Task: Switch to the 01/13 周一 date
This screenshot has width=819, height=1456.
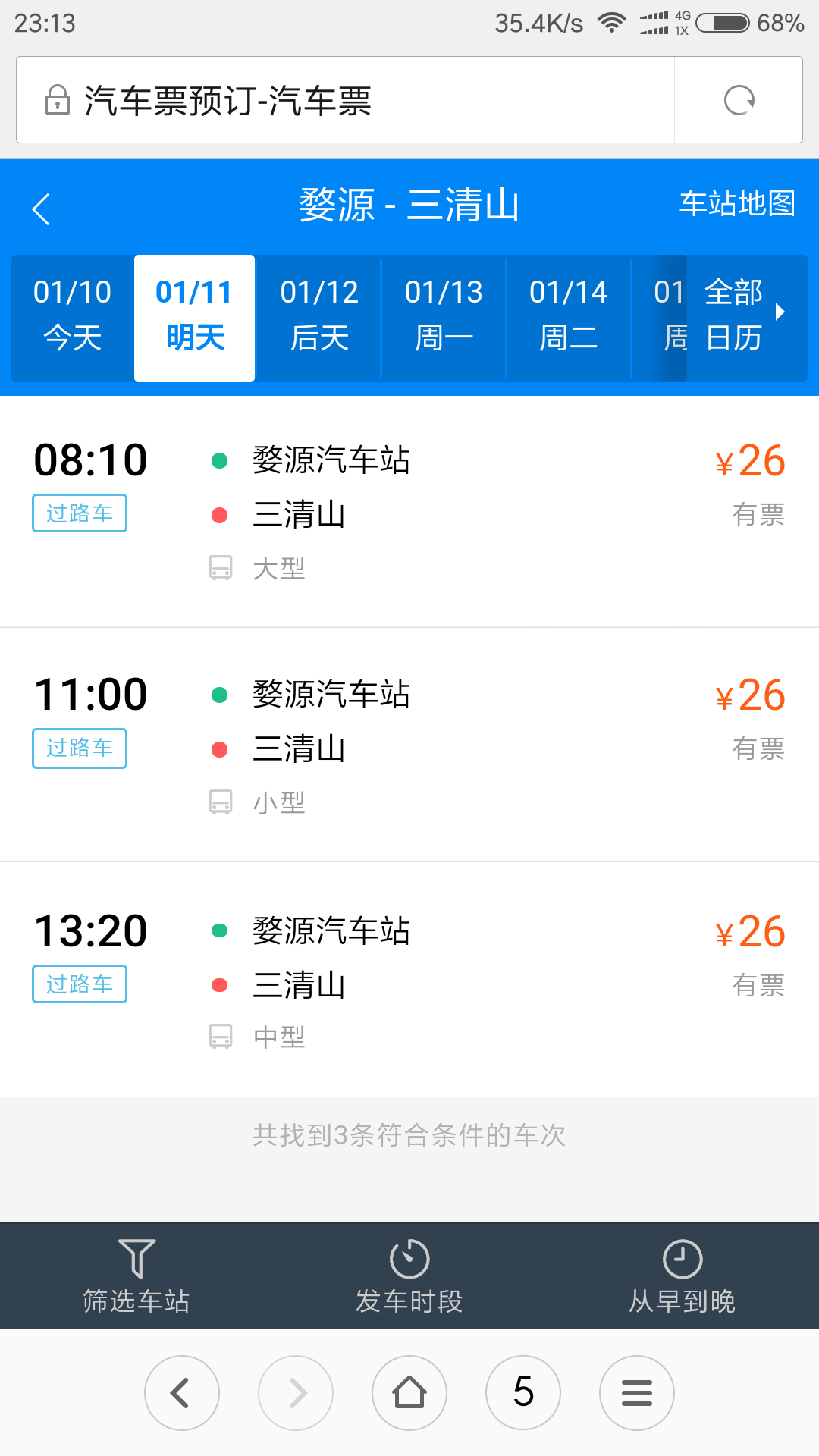Action: click(x=444, y=315)
